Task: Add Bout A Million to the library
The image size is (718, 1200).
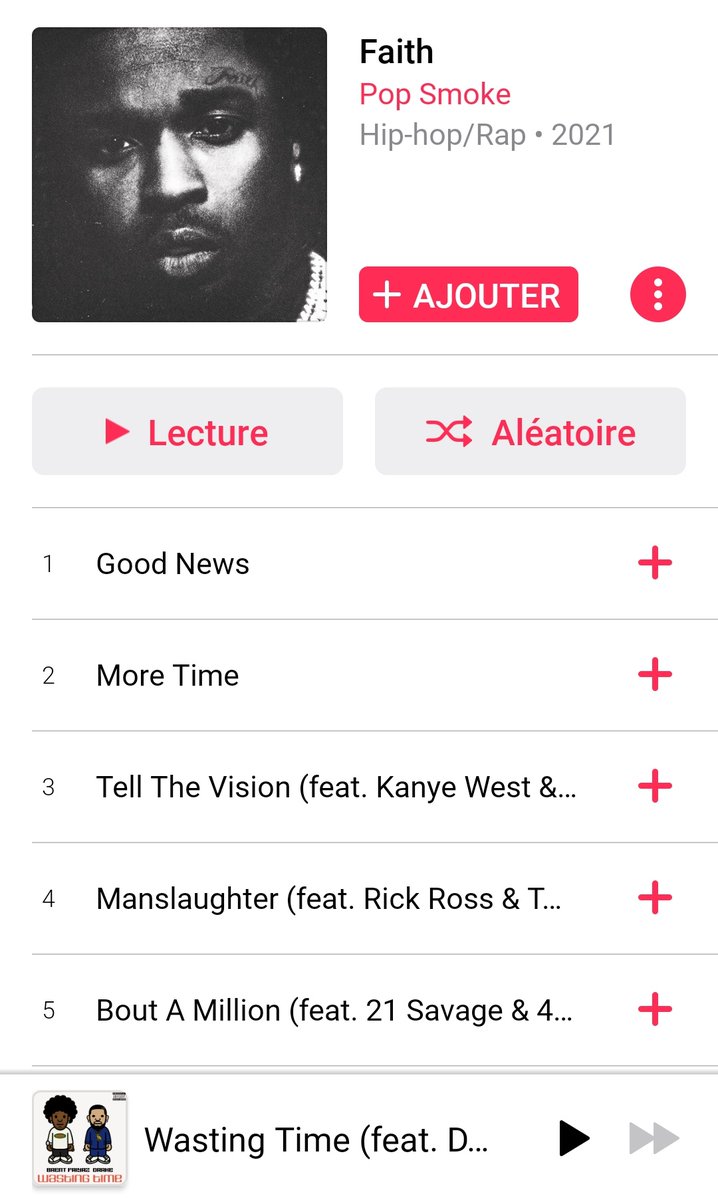Action: (x=655, y=1011)
